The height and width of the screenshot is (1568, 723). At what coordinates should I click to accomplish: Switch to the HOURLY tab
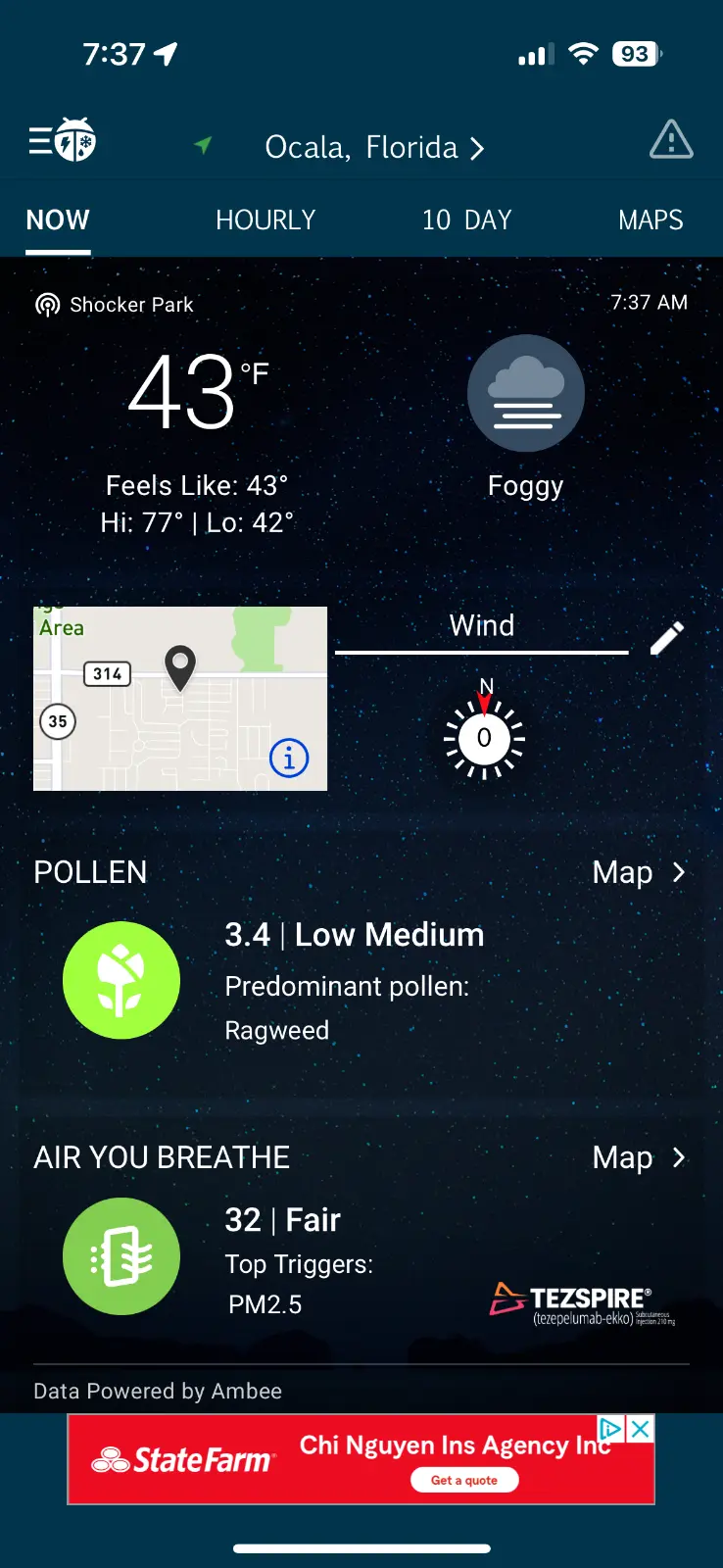pyautogui.click(x=265, y=220)
